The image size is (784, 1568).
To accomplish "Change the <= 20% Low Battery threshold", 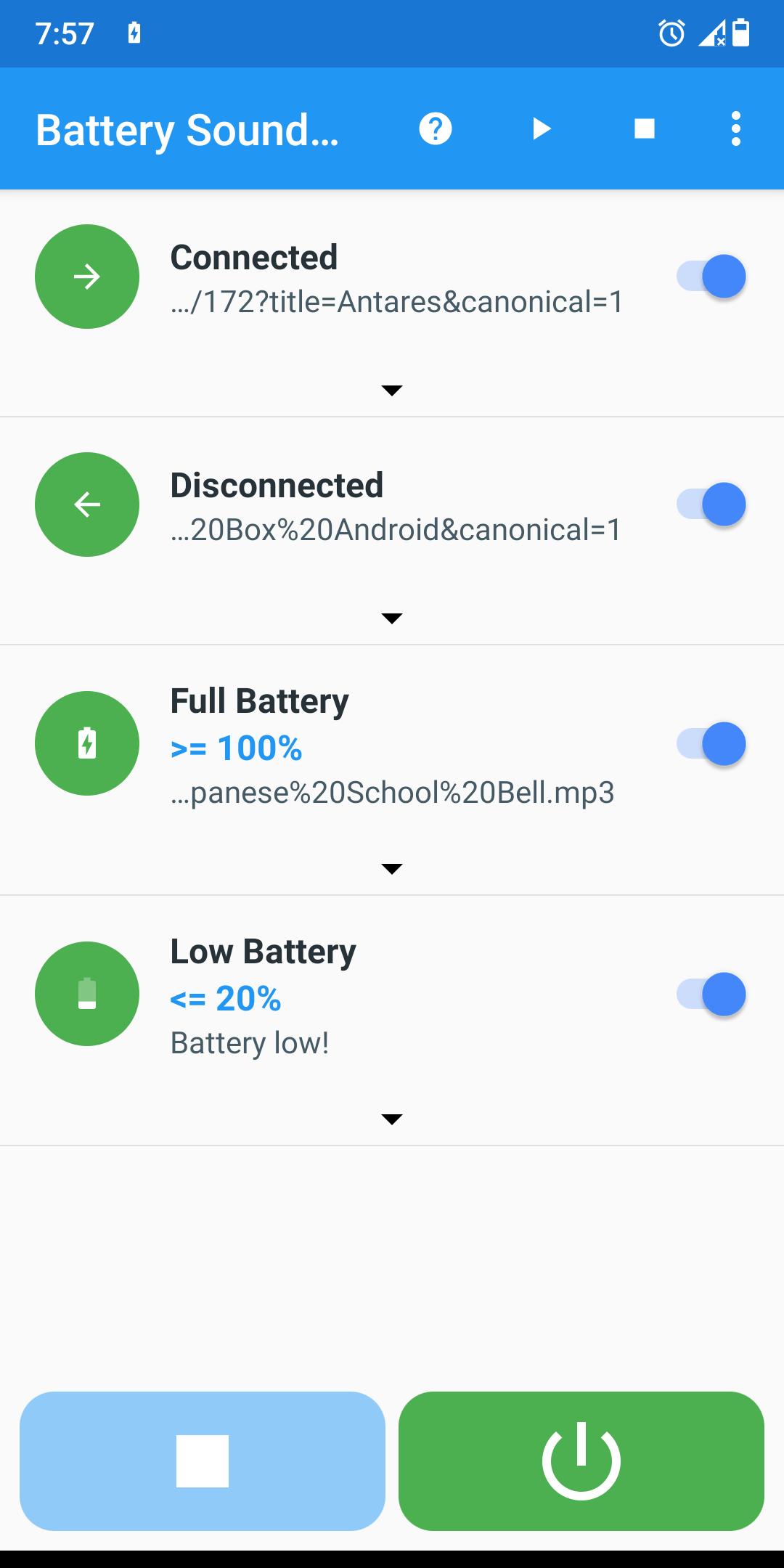I will [226, 999].
